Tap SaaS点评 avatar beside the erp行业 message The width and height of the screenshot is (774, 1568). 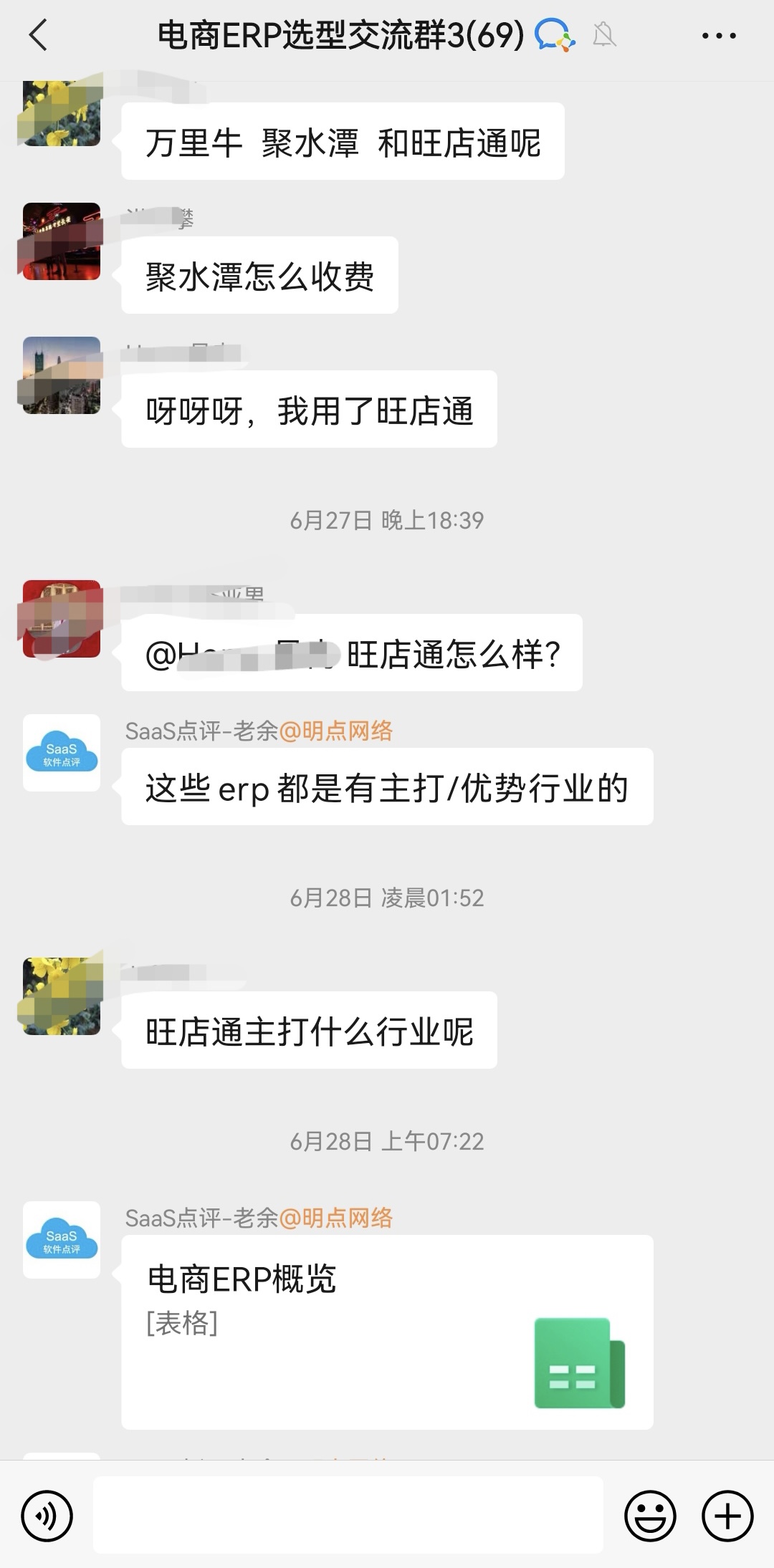coord(62,753)
